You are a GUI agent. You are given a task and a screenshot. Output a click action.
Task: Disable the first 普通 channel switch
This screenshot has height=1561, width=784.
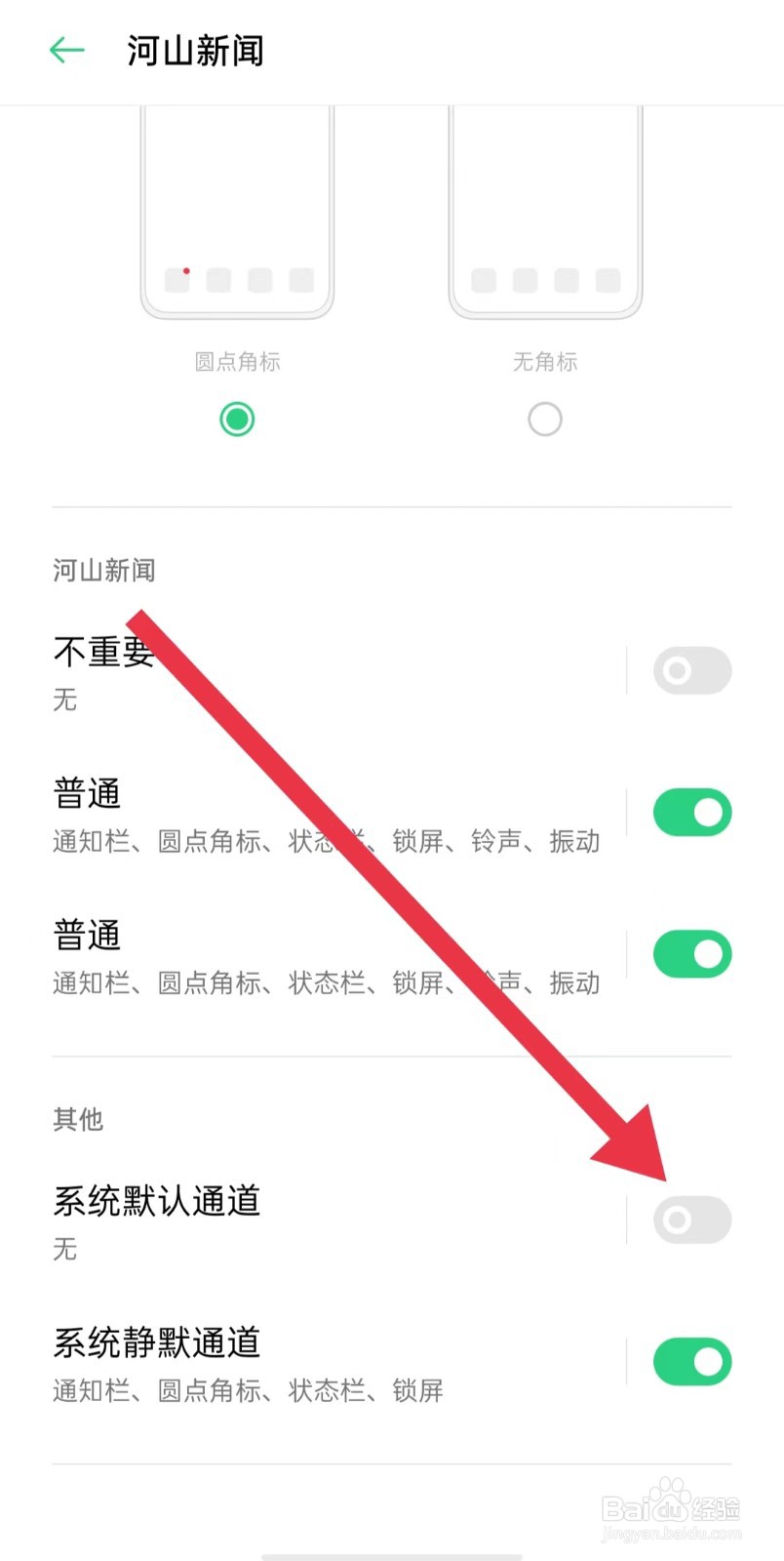pyautogui.click(x=691, y=812)
